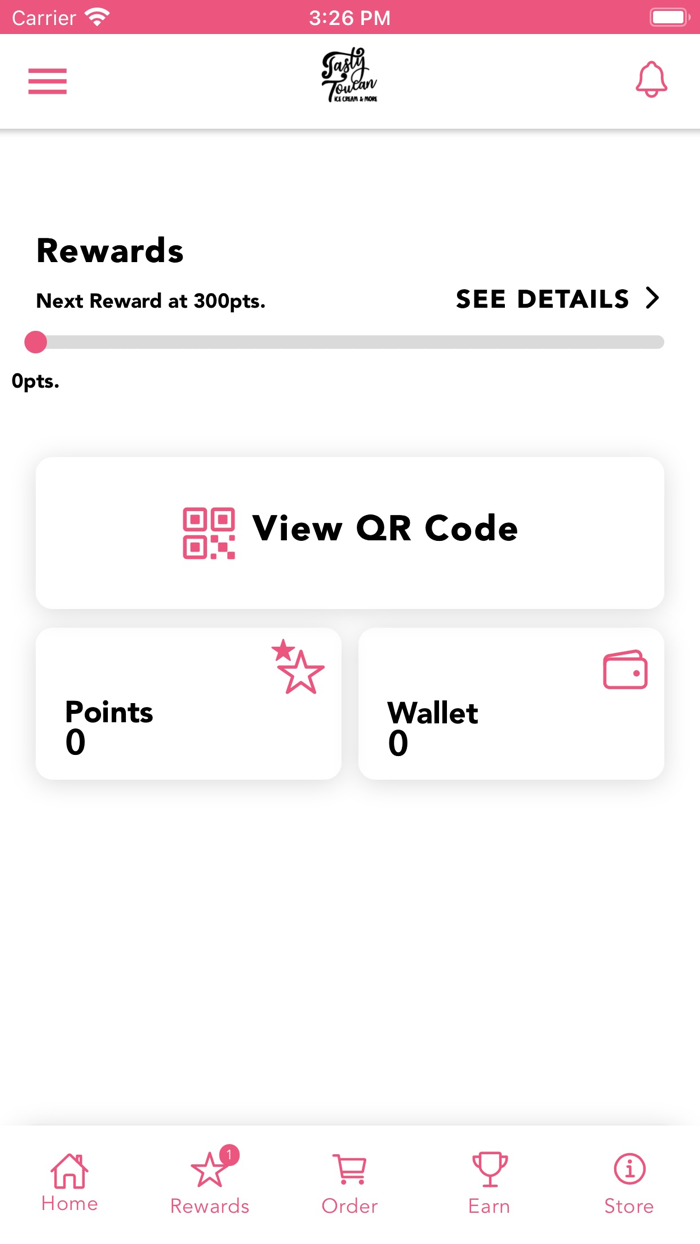The width and height of the screenshot is (700, 1244).
Task: Open the Points card
Action: click(x=188, y=704)
